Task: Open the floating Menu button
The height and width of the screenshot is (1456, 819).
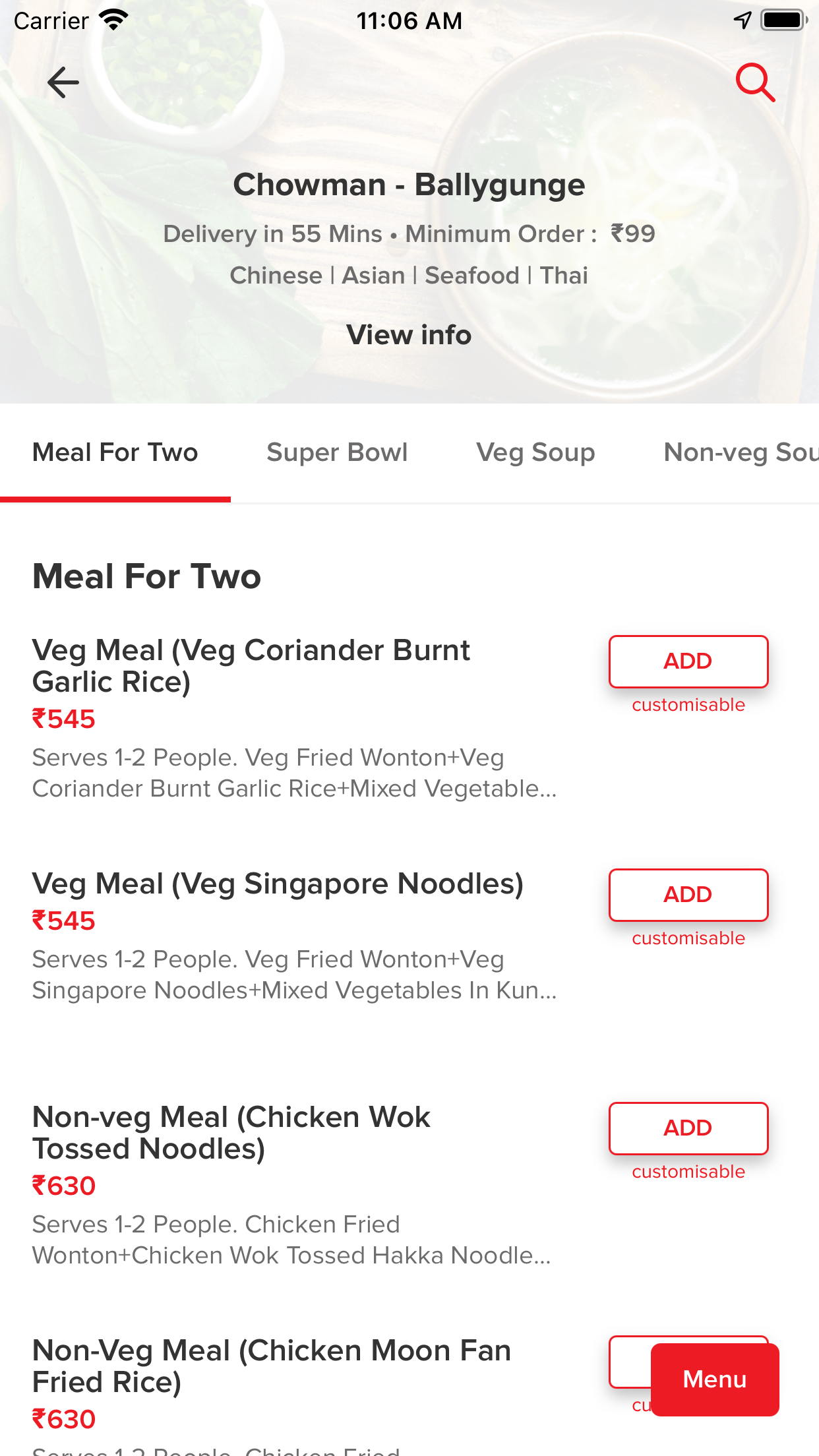Action: pyautogui.click(x=715, y=1380)
